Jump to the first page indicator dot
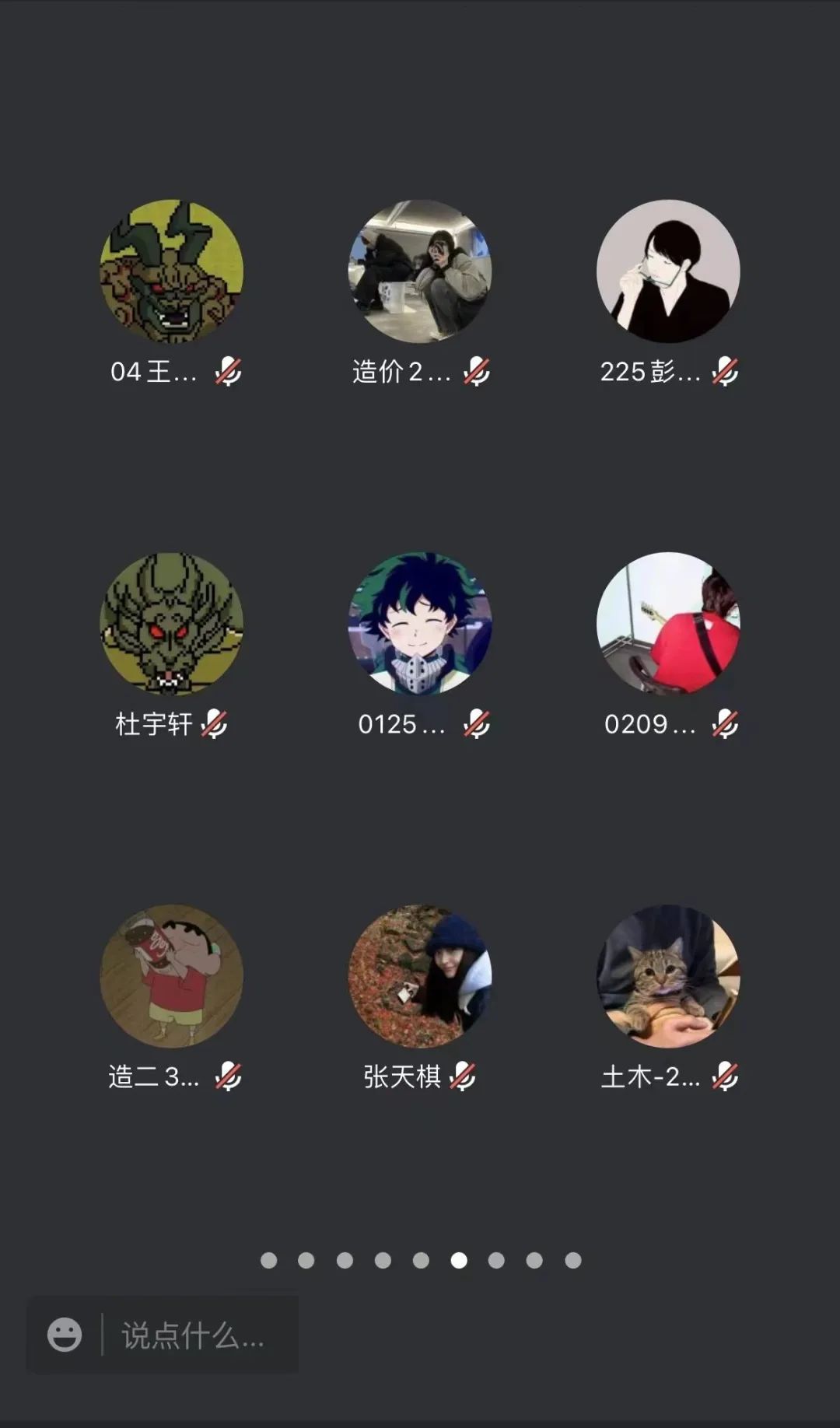This screenshot has width=840, height=1428. tap(268, 1260)
